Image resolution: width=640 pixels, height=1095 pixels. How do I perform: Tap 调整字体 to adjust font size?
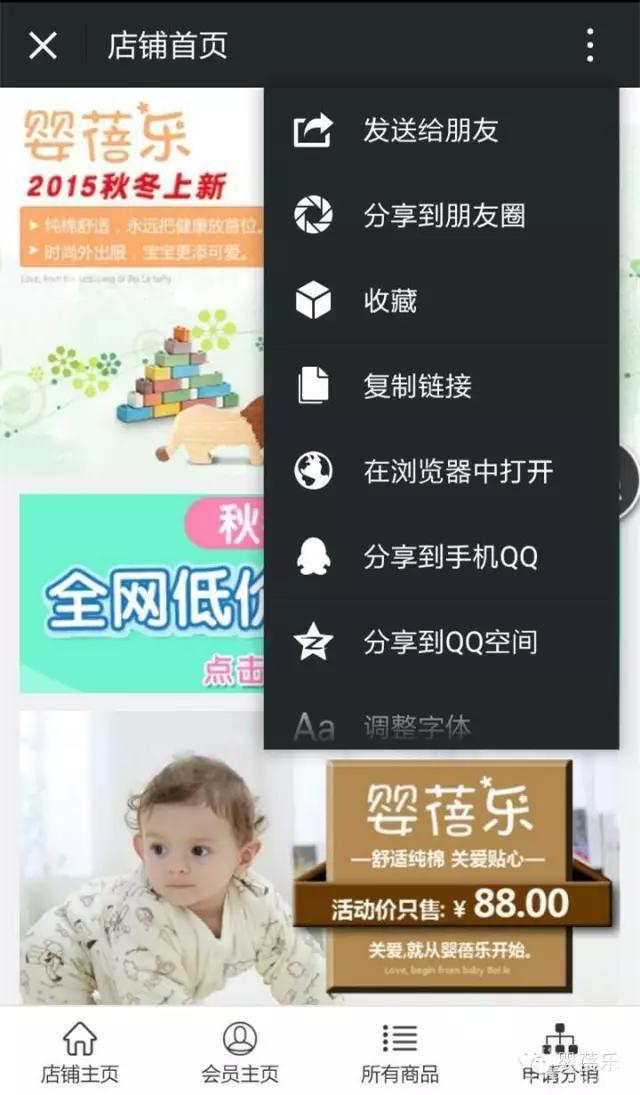pos(417,727)
